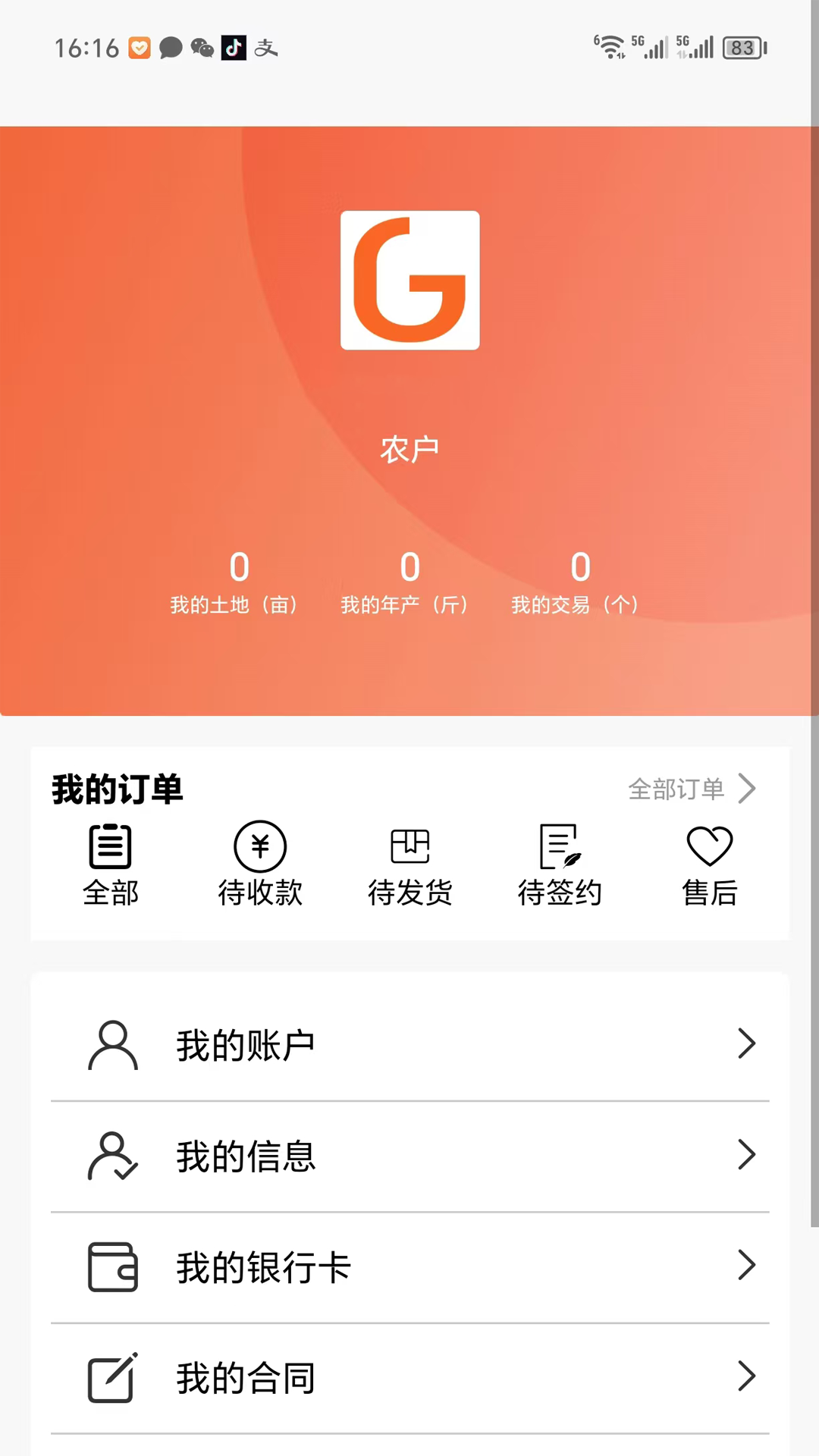Click the 我的账户 person icon
The height and width of the screenshot is (1456, 819).
(112, 1044)
